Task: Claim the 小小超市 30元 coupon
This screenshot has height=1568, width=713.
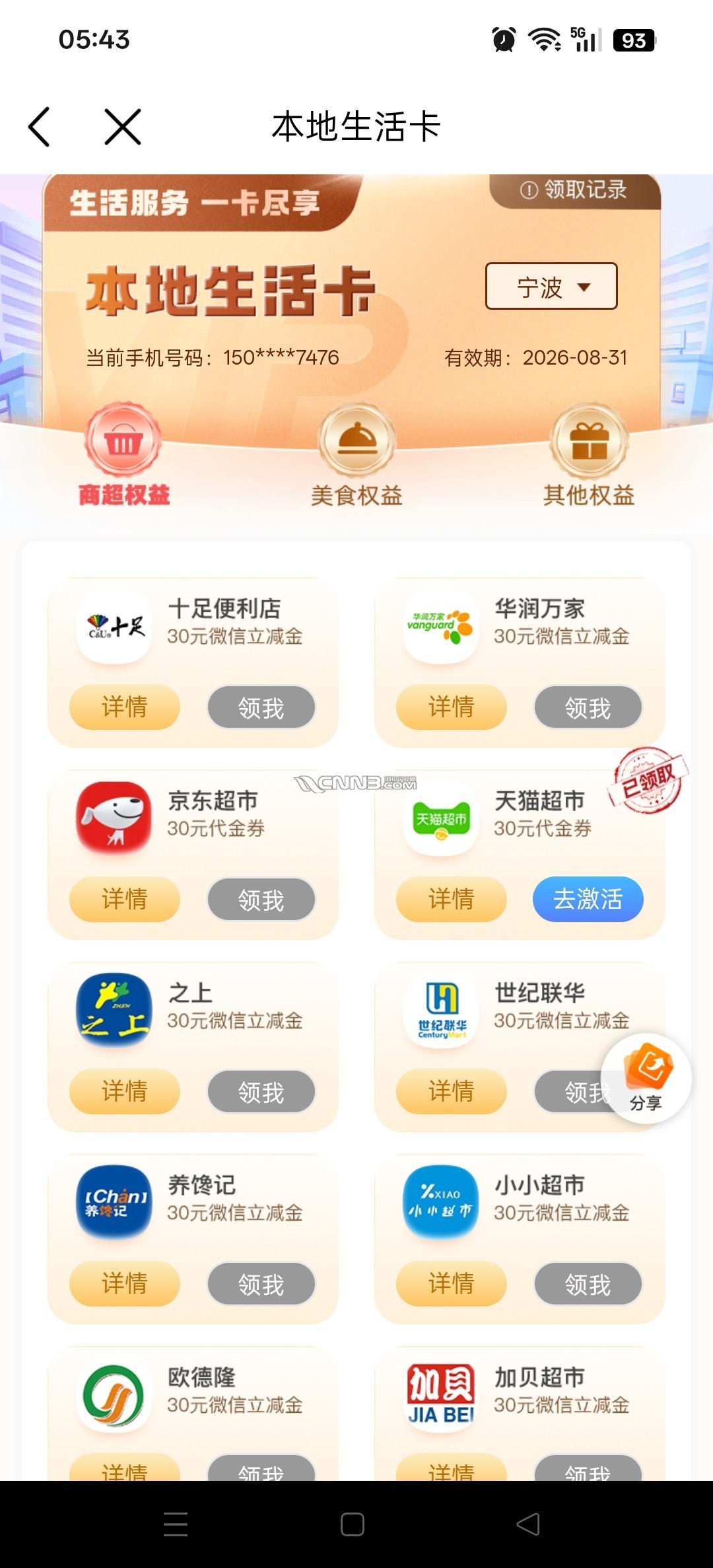Action: click(x=588, y=1284)
